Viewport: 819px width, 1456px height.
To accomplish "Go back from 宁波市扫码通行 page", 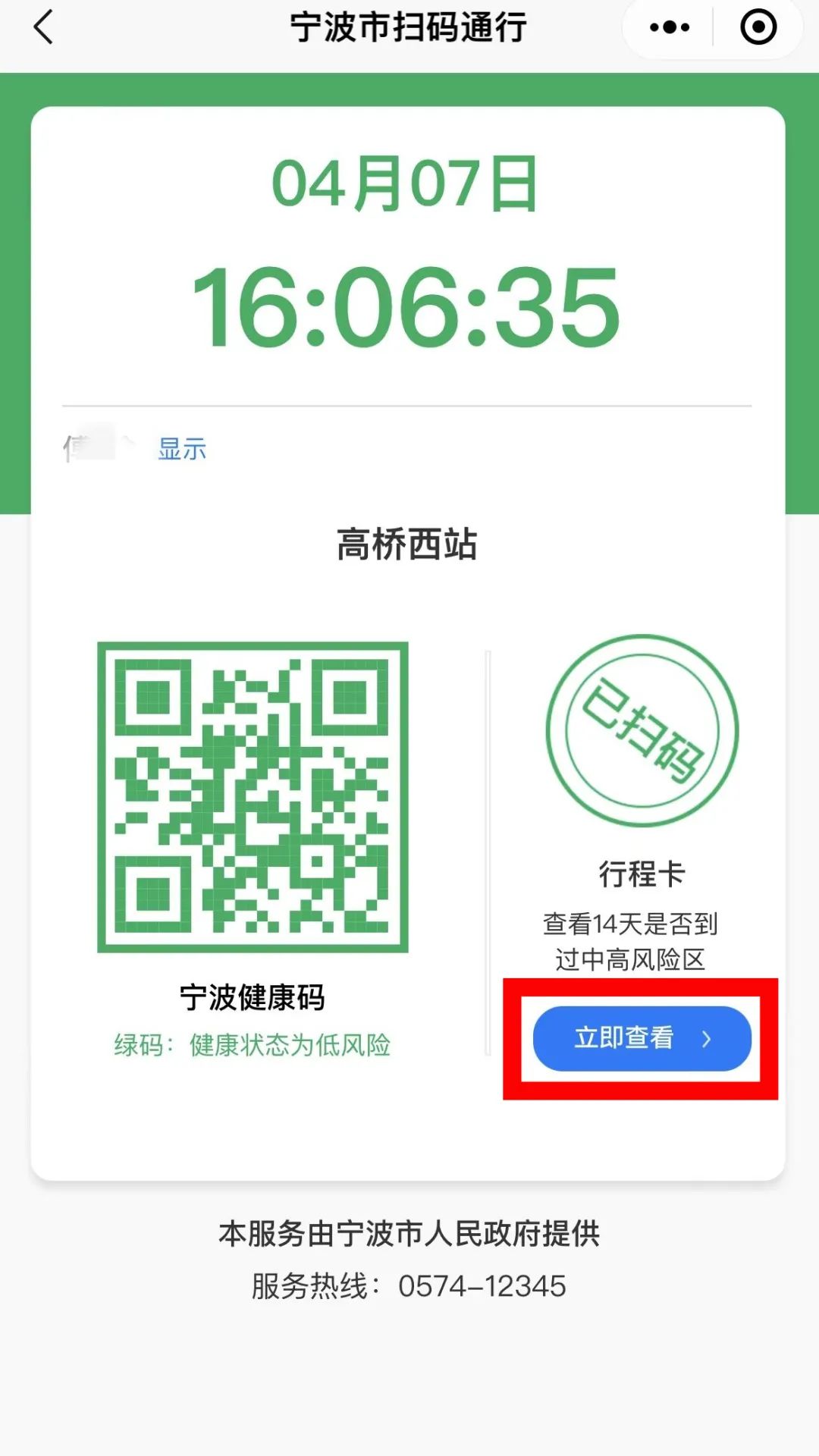I will (44, 28).
